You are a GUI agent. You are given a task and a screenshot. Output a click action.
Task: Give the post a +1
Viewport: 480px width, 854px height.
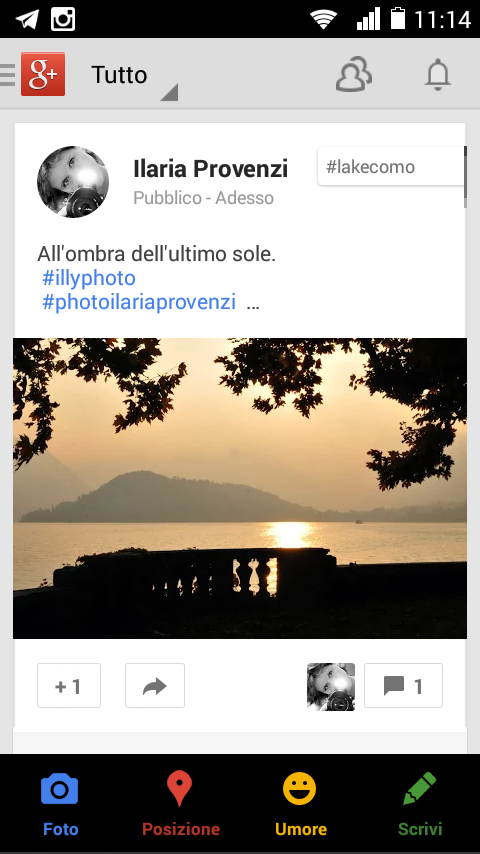(x=69, y=686)
